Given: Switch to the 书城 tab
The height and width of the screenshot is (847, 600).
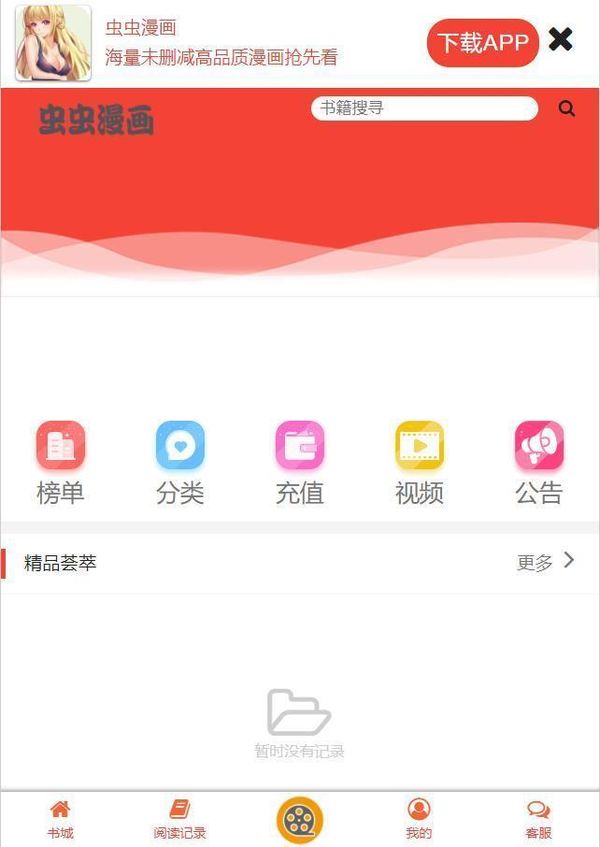Looking at the screenshot, I should (x=60, y=819).
